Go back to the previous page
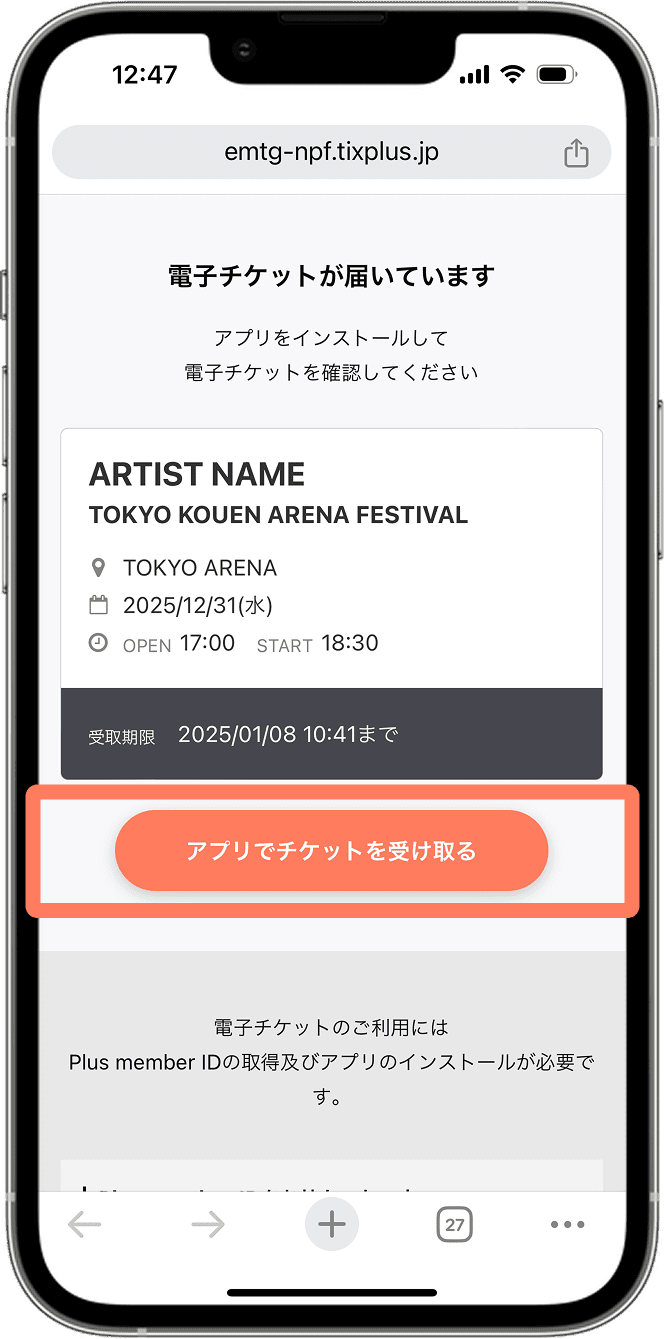The image size is (664, 1339). tap(85, 1225)
